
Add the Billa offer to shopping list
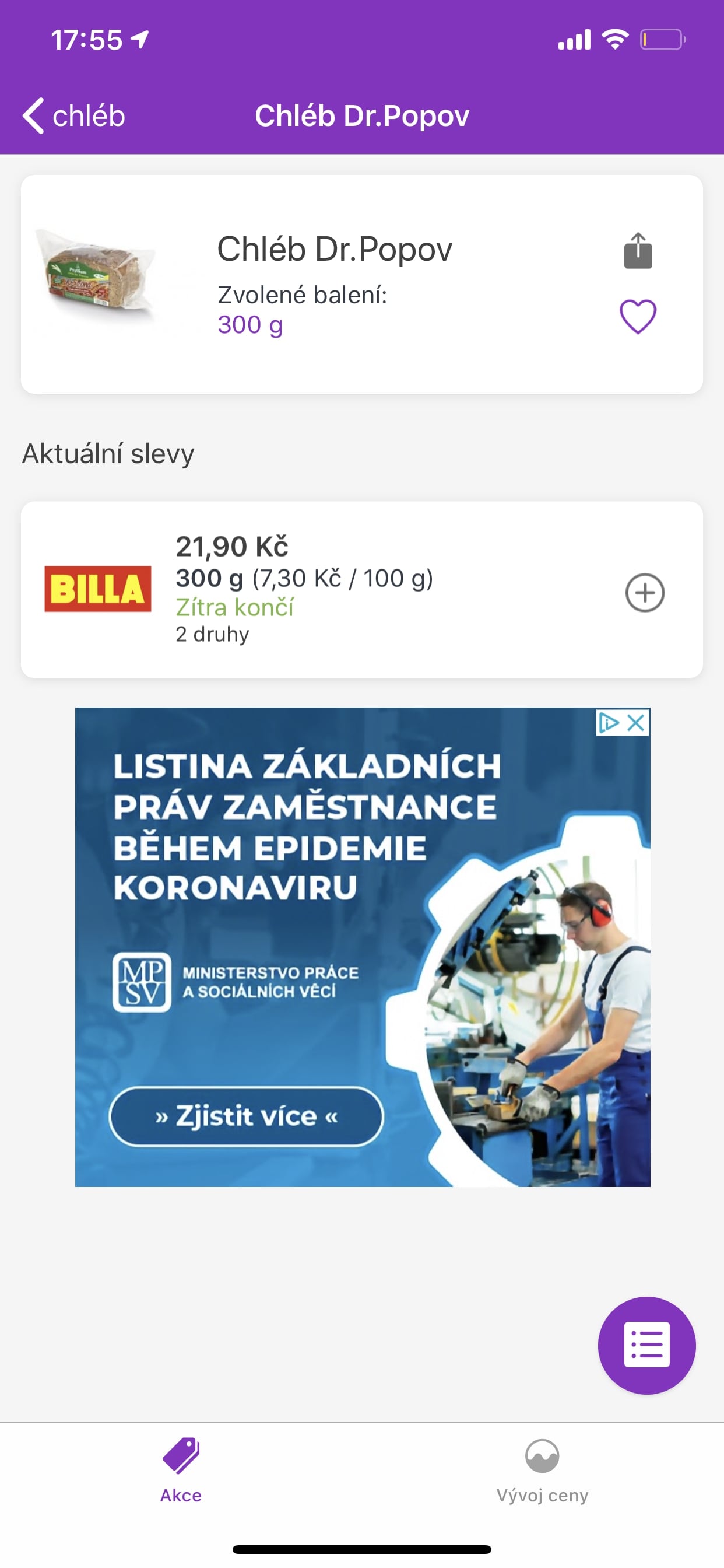[644, 592]
